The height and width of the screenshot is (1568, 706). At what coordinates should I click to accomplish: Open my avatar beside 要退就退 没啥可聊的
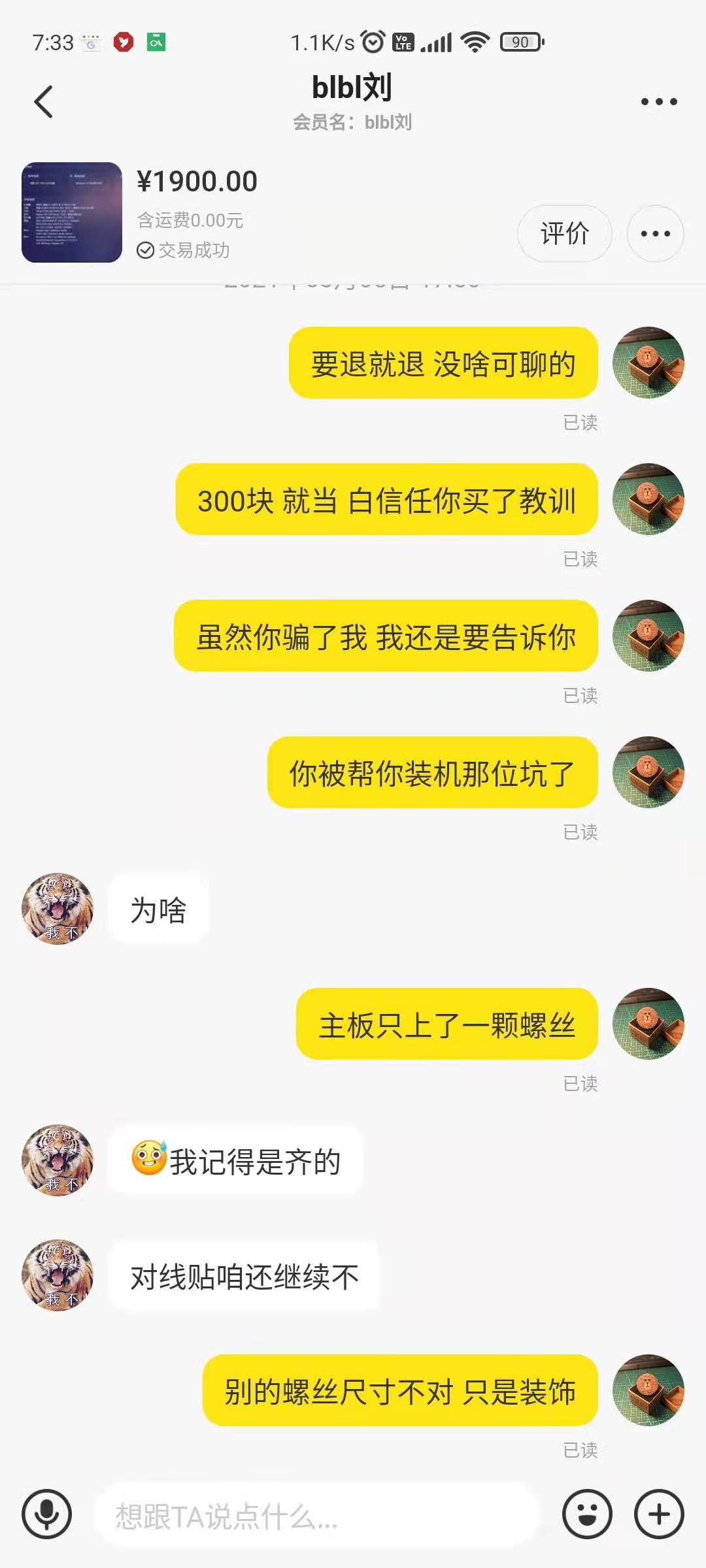(x=648, y=363)
